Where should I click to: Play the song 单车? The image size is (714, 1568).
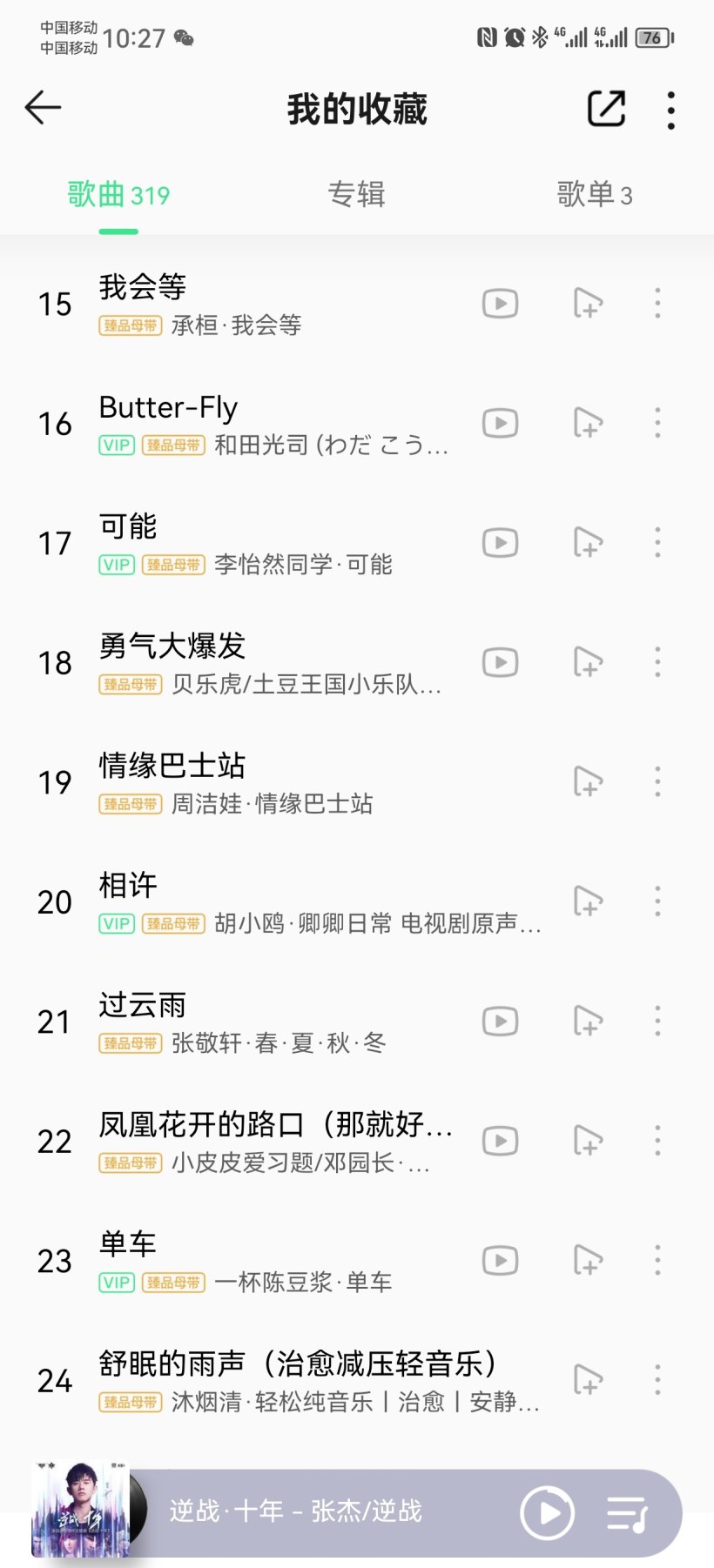(261, 1260)
